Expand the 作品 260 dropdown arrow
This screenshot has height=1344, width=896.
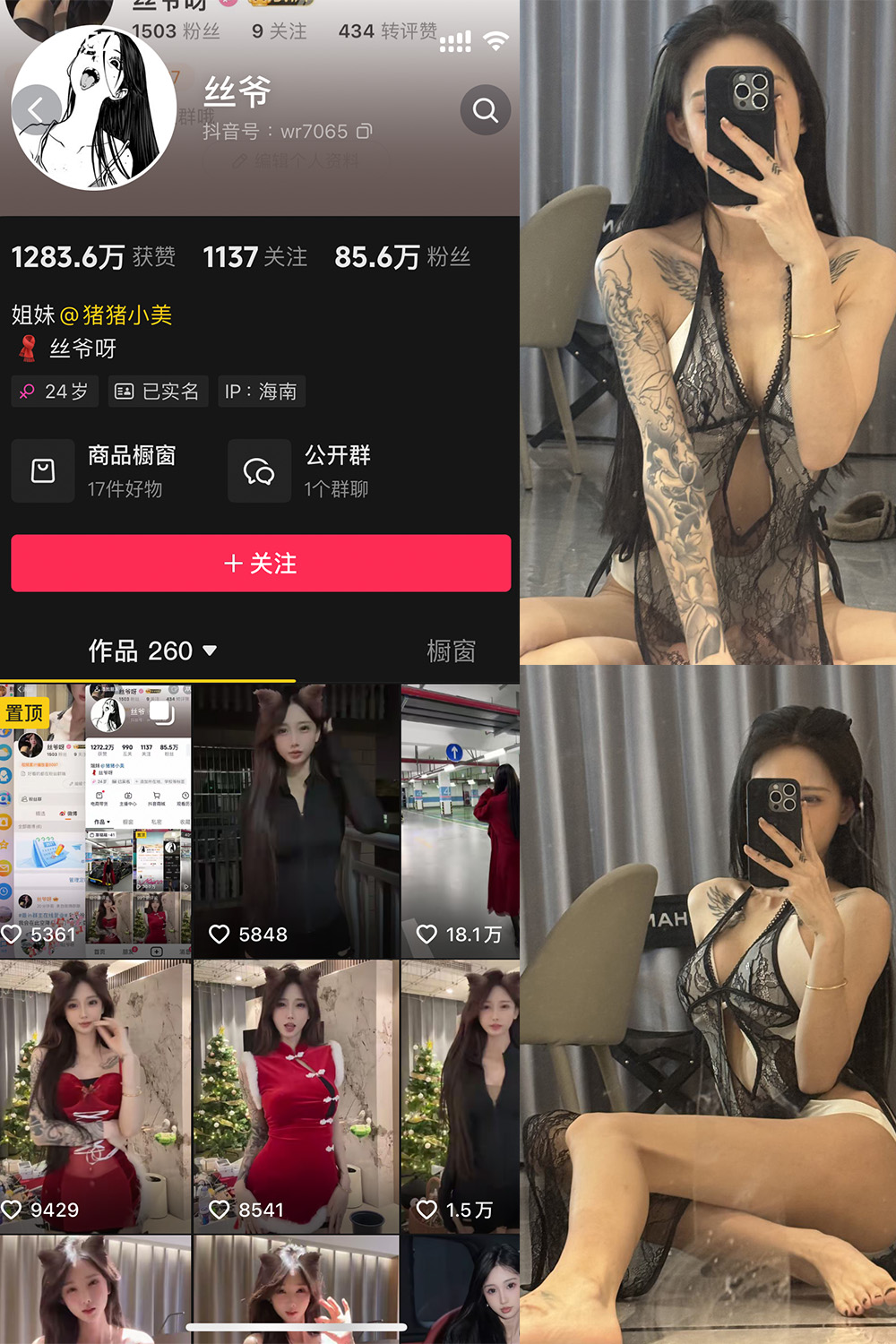[x=210, y=651]
